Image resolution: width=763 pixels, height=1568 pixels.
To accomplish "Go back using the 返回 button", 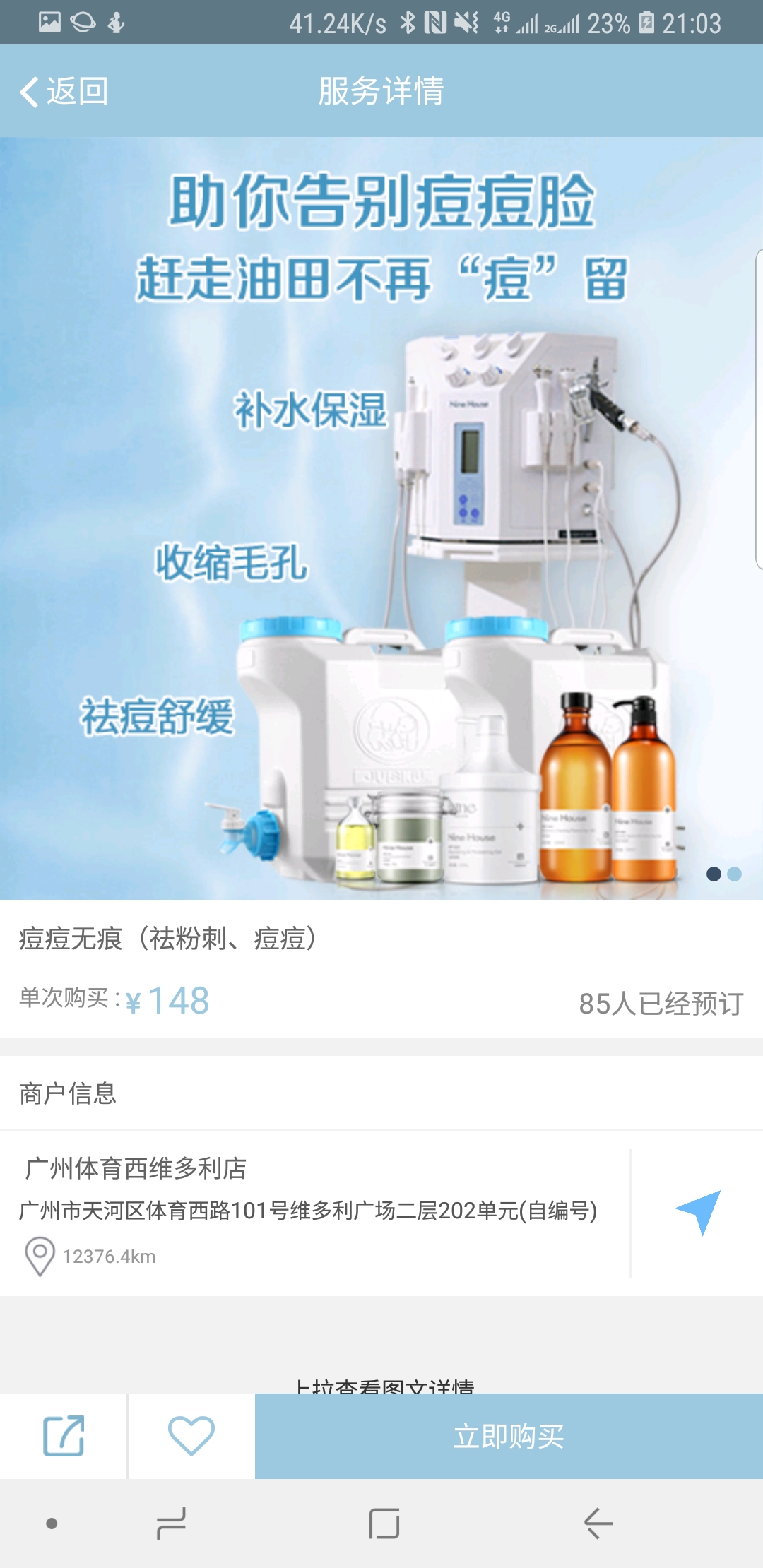I will click(64, 92).
